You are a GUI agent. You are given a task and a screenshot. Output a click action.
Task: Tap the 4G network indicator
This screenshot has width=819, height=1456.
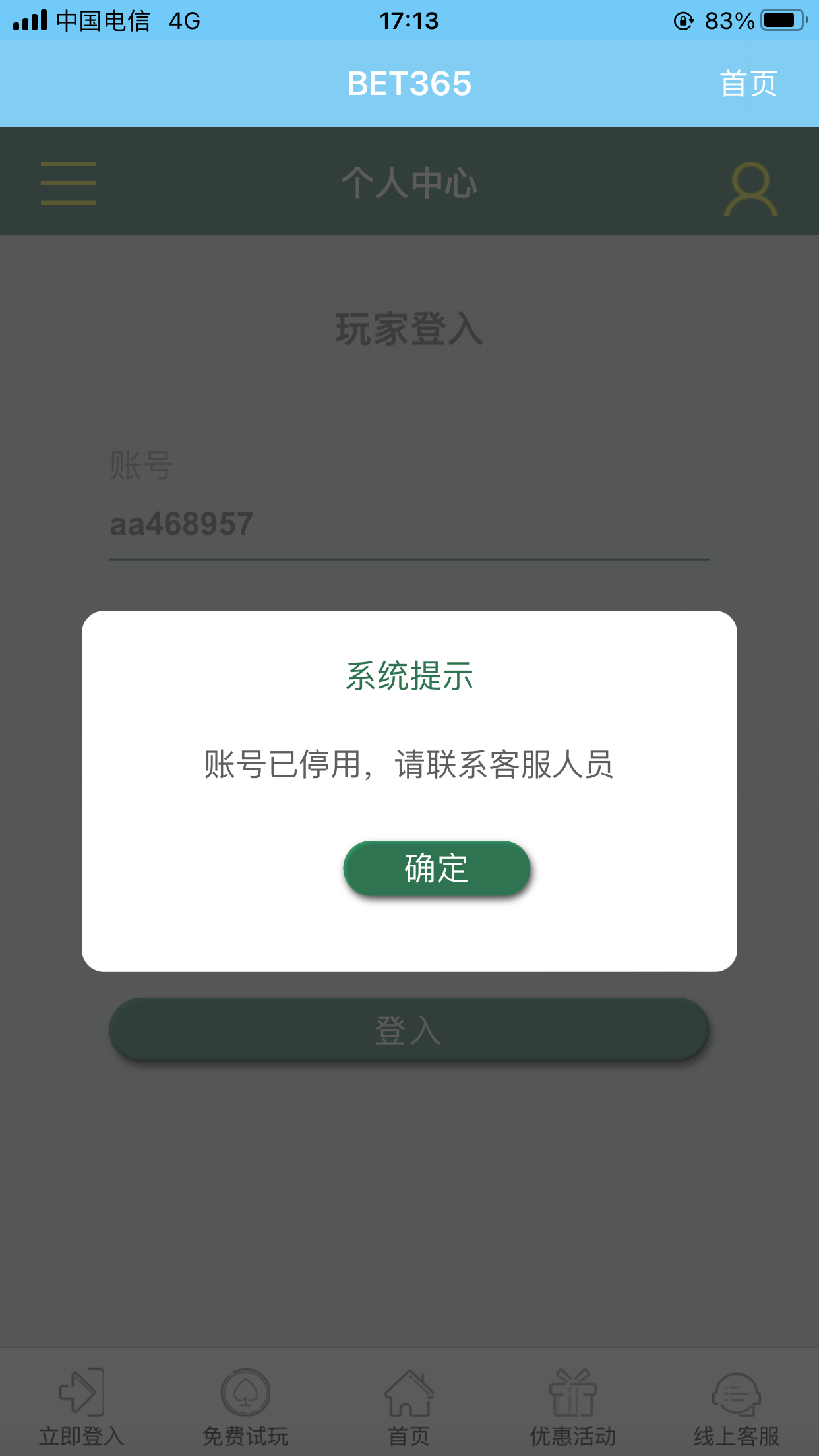pos(185,20)
